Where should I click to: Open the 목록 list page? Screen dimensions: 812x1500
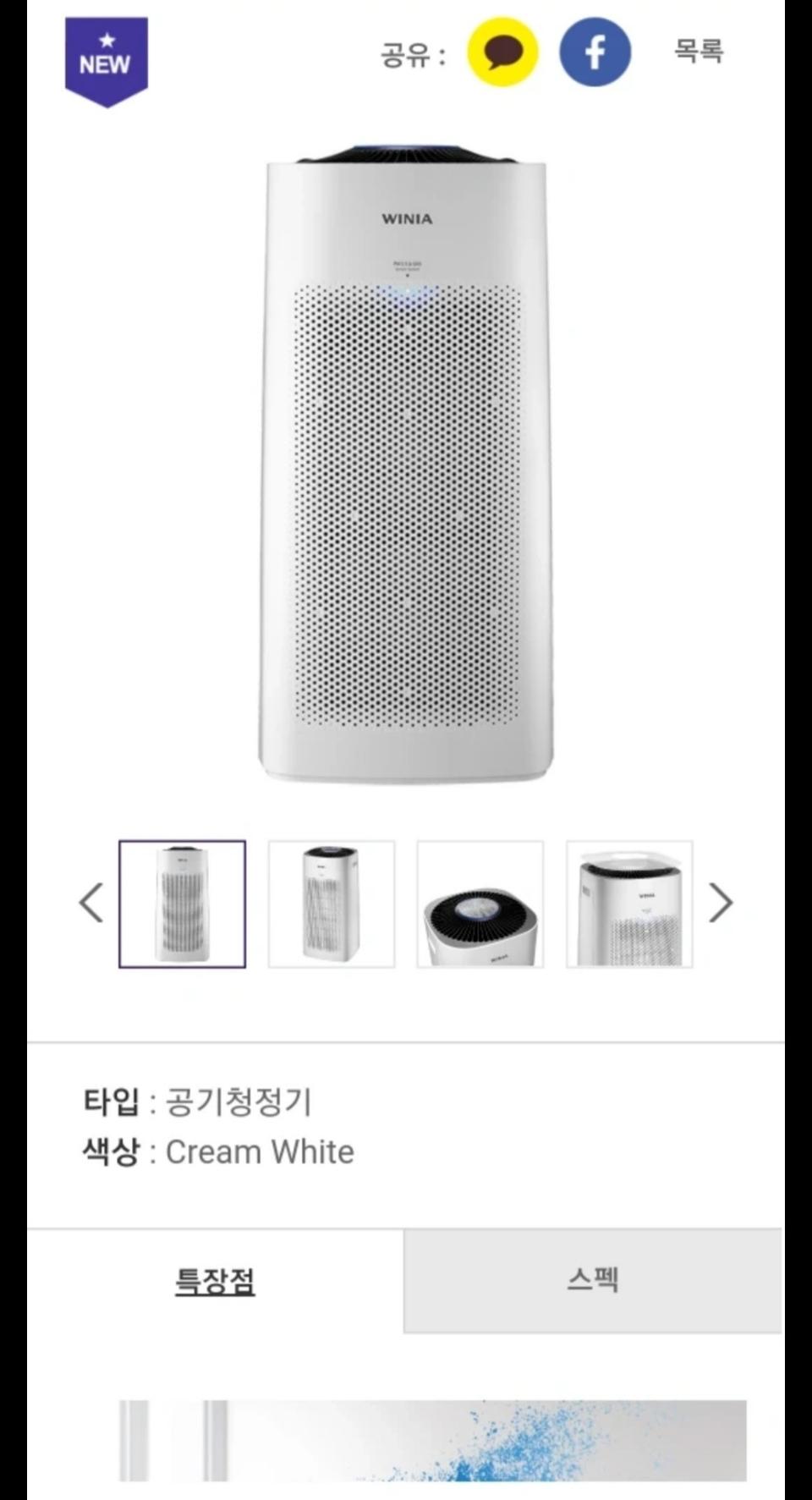697,52
